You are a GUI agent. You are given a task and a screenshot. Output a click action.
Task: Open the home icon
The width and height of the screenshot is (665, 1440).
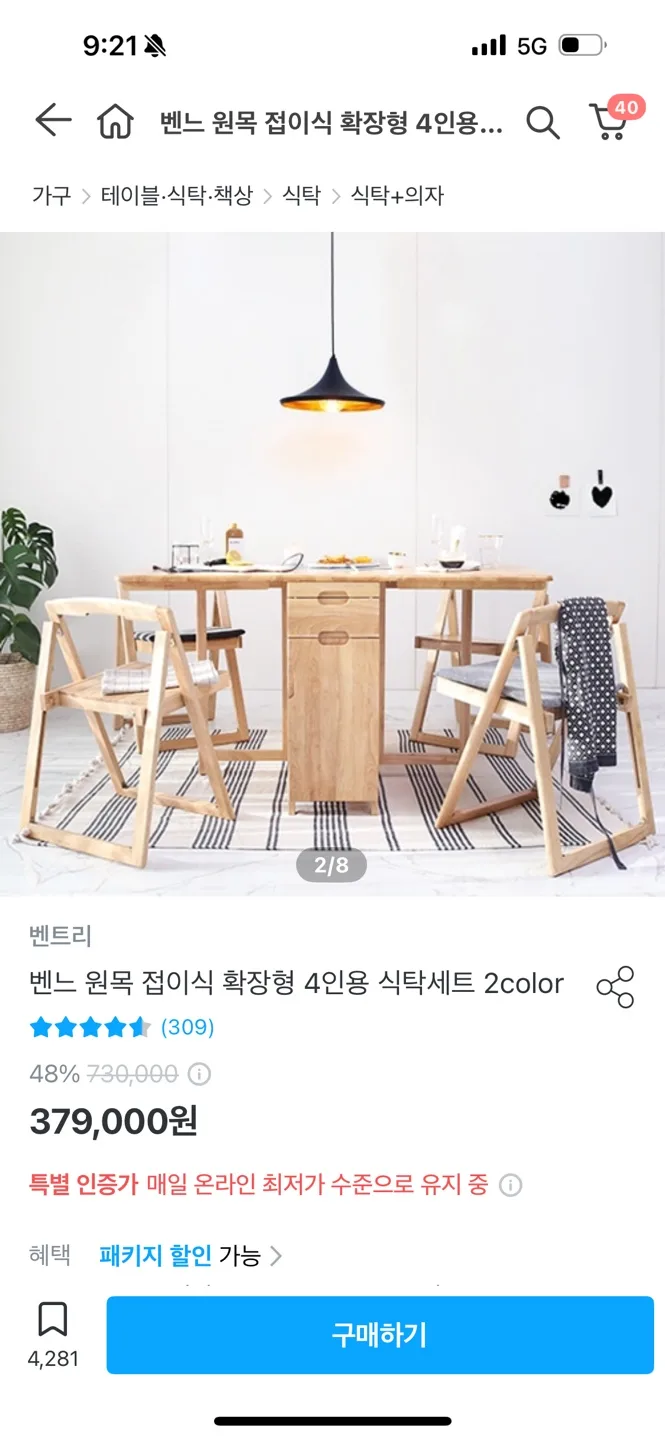point(115,122)
